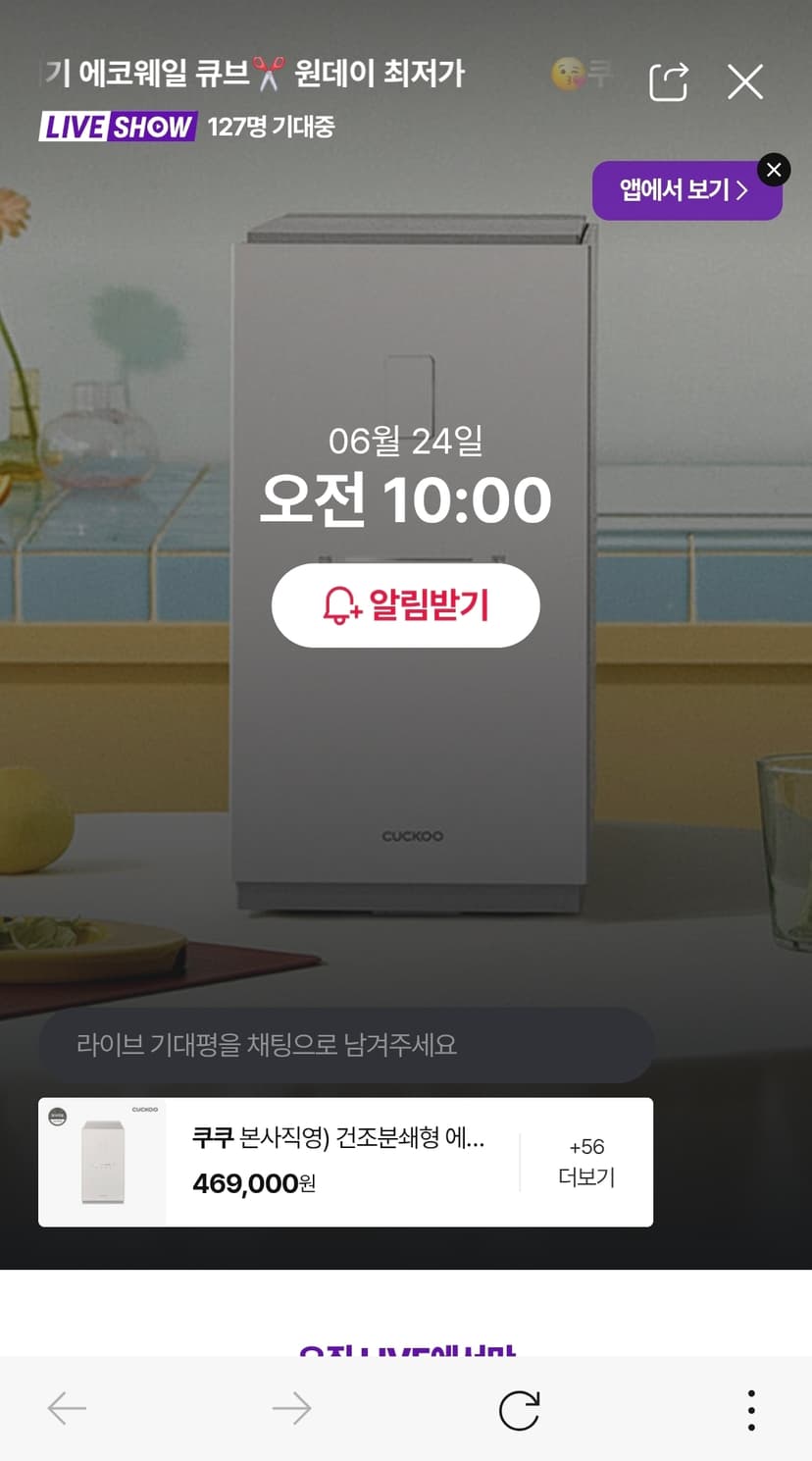This screenshot has height=1461, width=812.
Task: Reload the current page
Action: [519, 1410]
